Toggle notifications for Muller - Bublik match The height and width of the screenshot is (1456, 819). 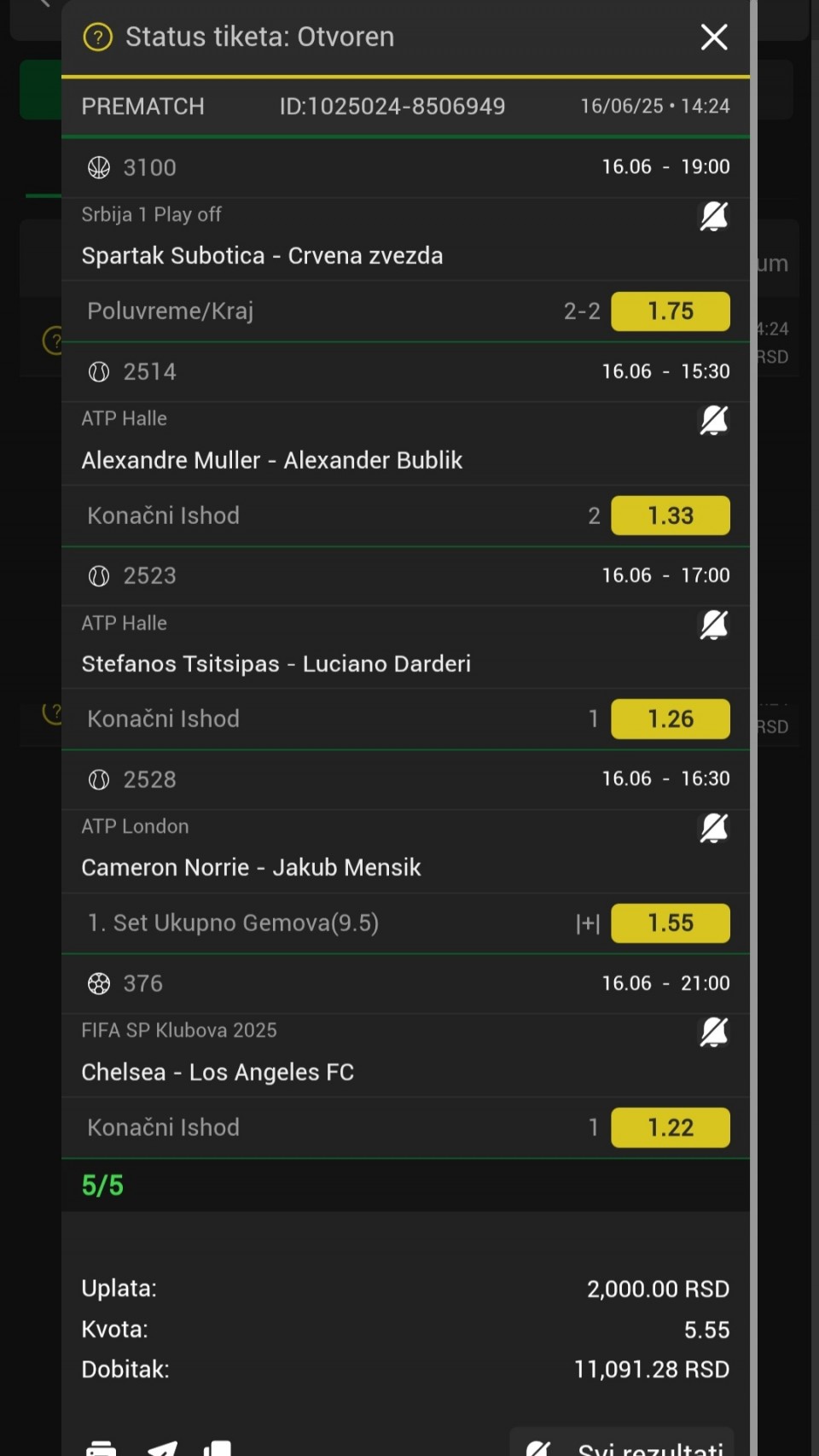coord(713,421)
